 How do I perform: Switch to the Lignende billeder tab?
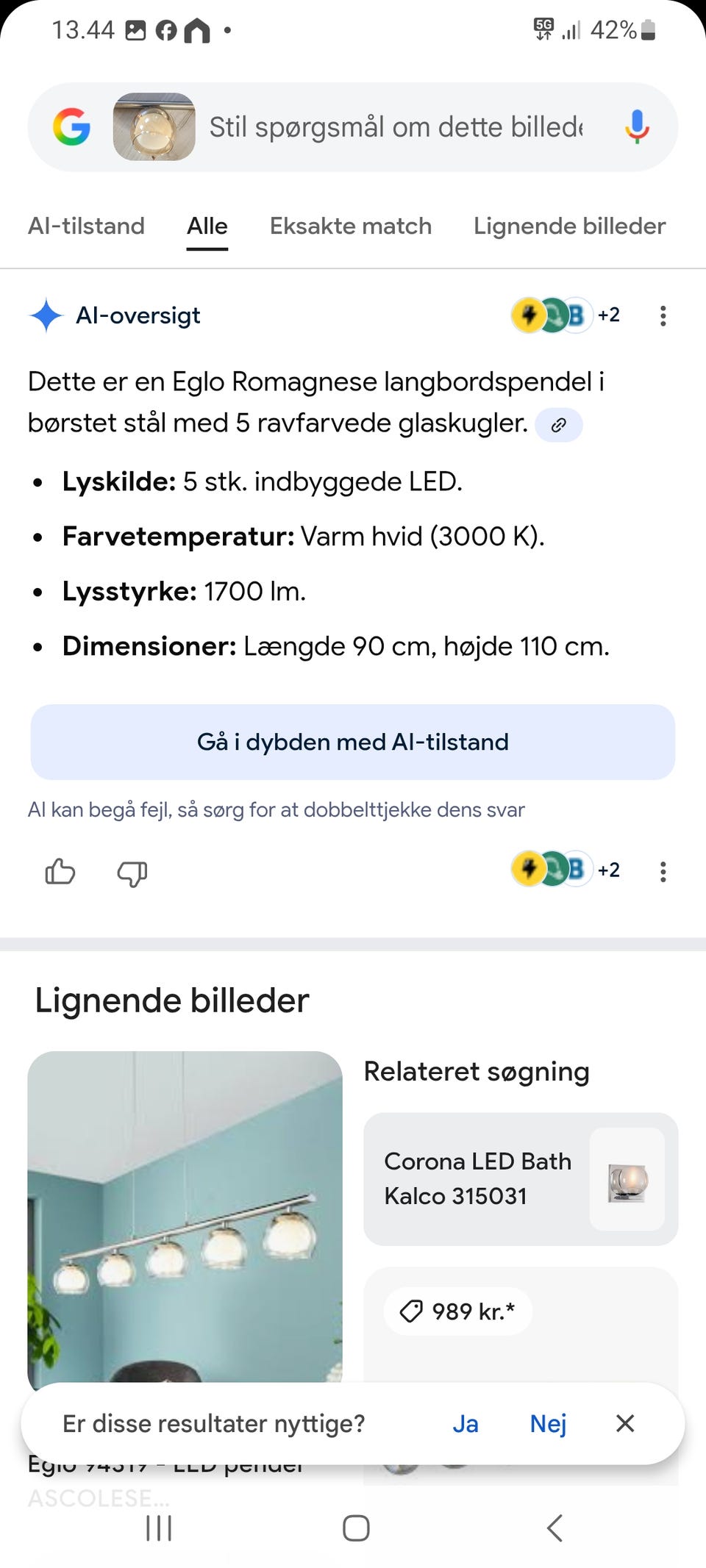pyautogui.click(x=569, y=226)
